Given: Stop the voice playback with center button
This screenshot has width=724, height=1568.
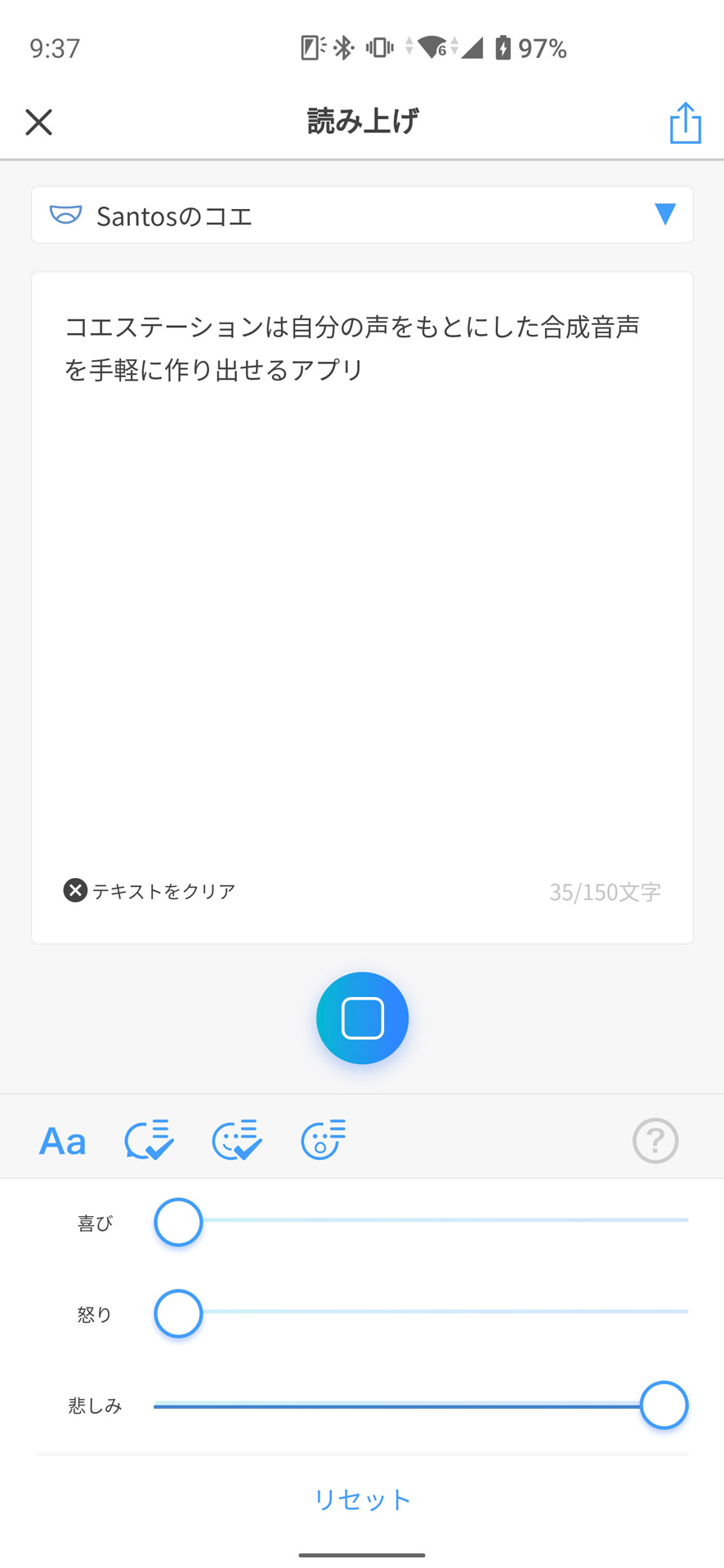Looking at the screenshot, I should click(362, 1018).
